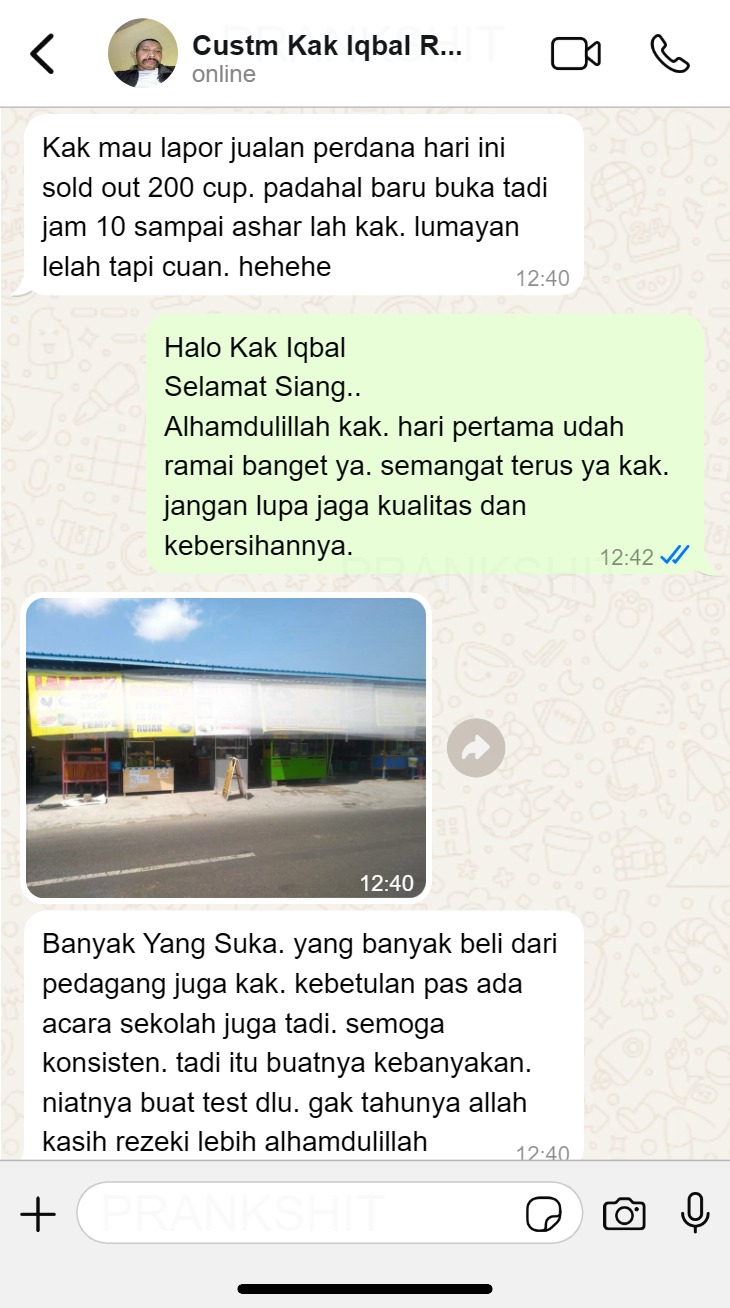Open the shared storefront photo
This screenshot has height=1308, width=730.
[x=226, y=747]
